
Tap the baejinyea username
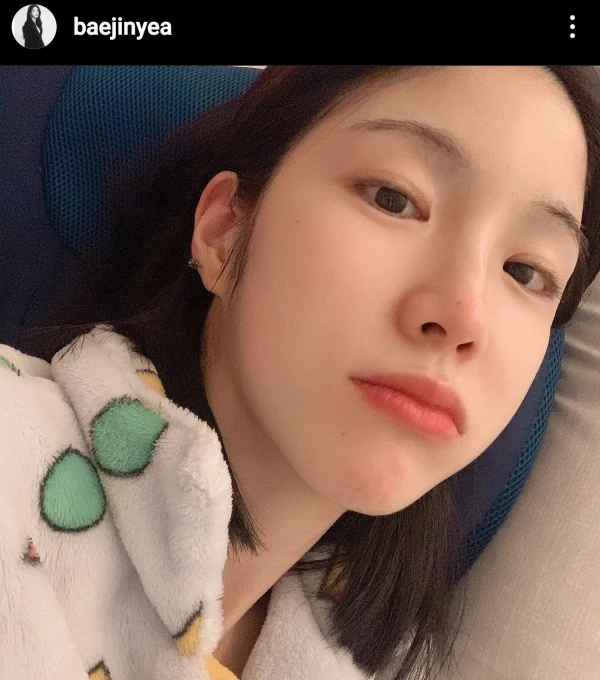[122, 27]
